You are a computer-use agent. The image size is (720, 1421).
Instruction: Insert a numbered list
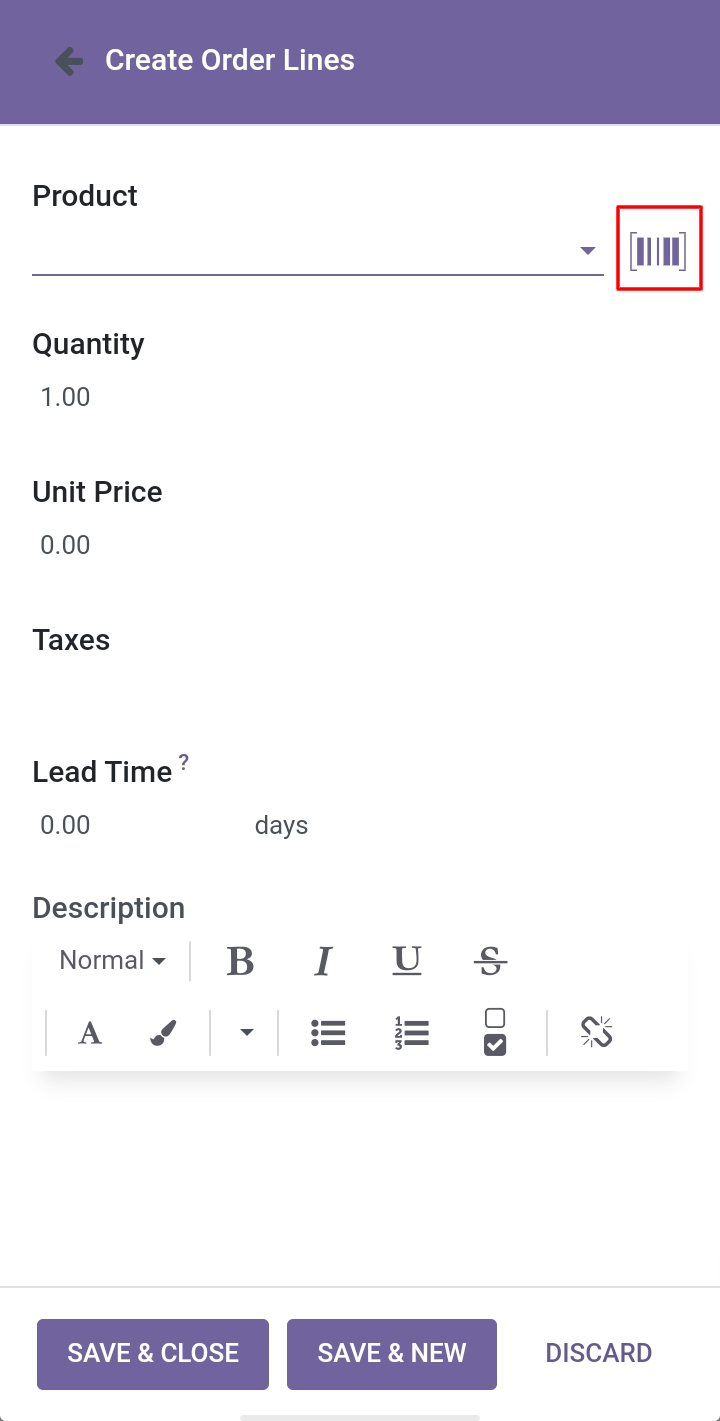tap(411, 1033)
